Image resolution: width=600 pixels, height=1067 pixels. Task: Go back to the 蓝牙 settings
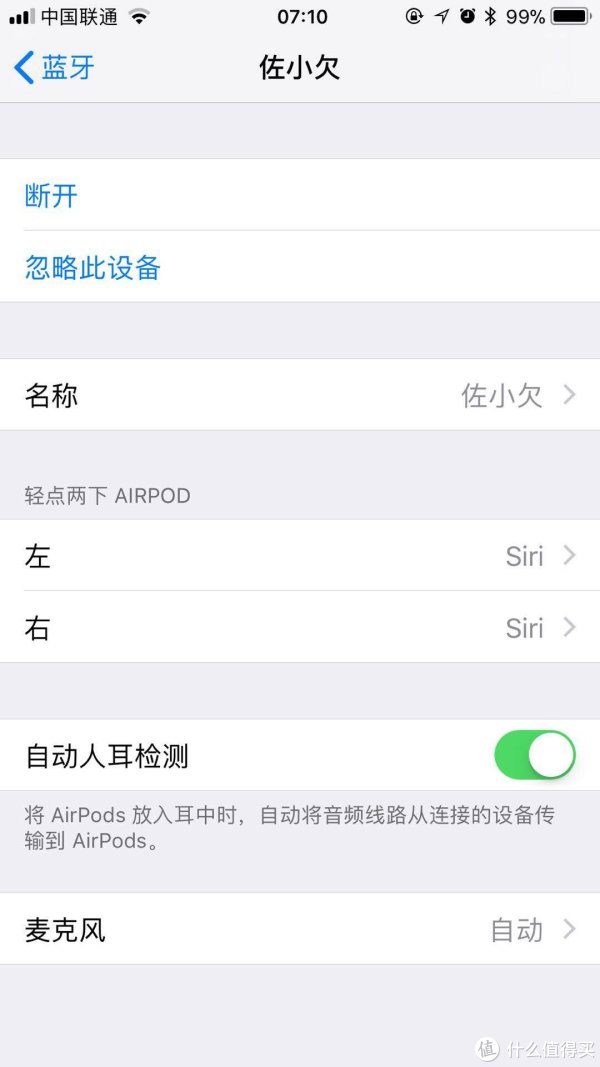click(54, 68)
